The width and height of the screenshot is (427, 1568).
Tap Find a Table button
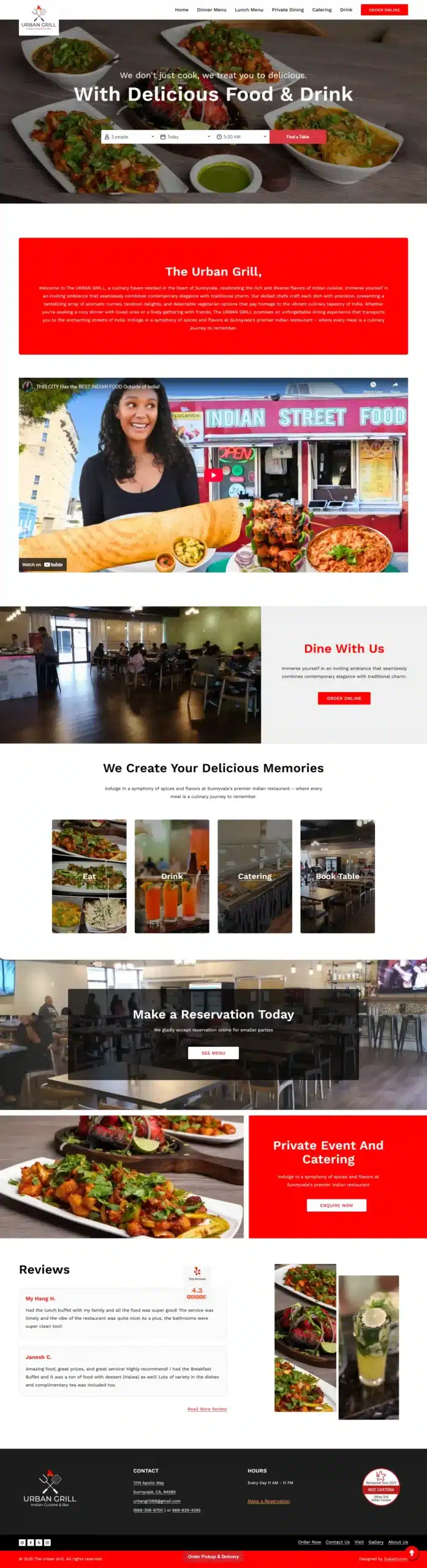pyautogui.click(x=298, y=137)
